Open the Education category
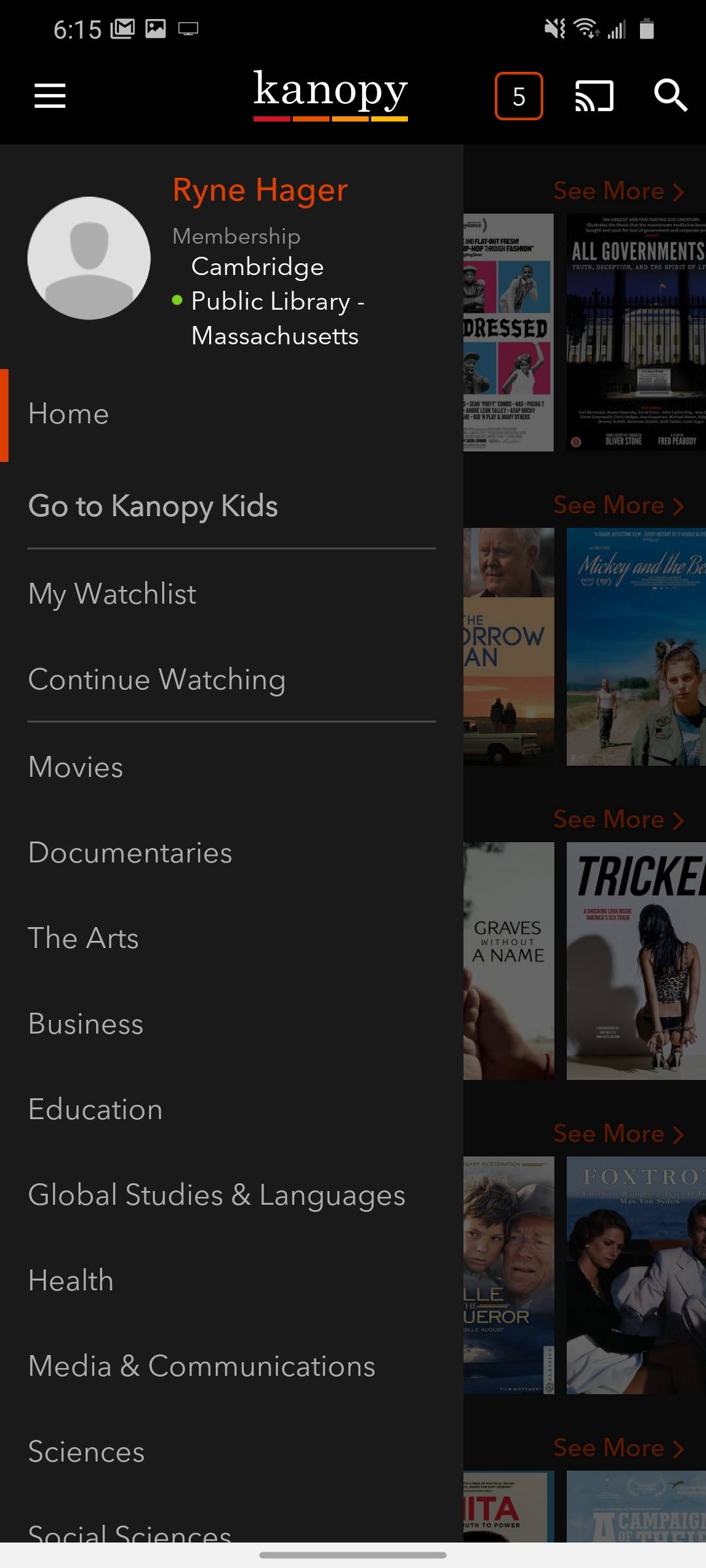The height and width of the screenshot is (1568, 706). click(95, 1109)
